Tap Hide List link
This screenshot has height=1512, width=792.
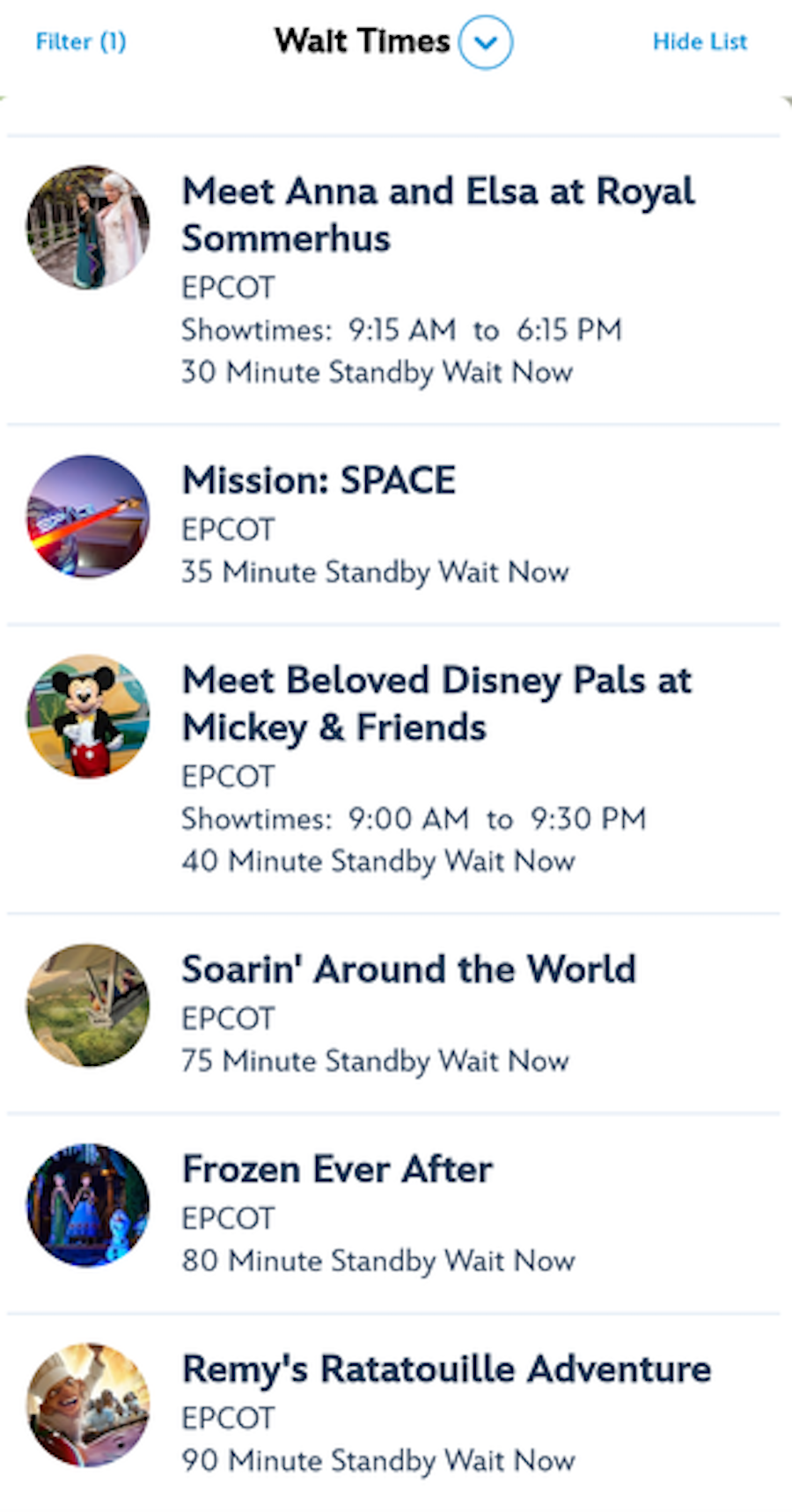point(700,41)
